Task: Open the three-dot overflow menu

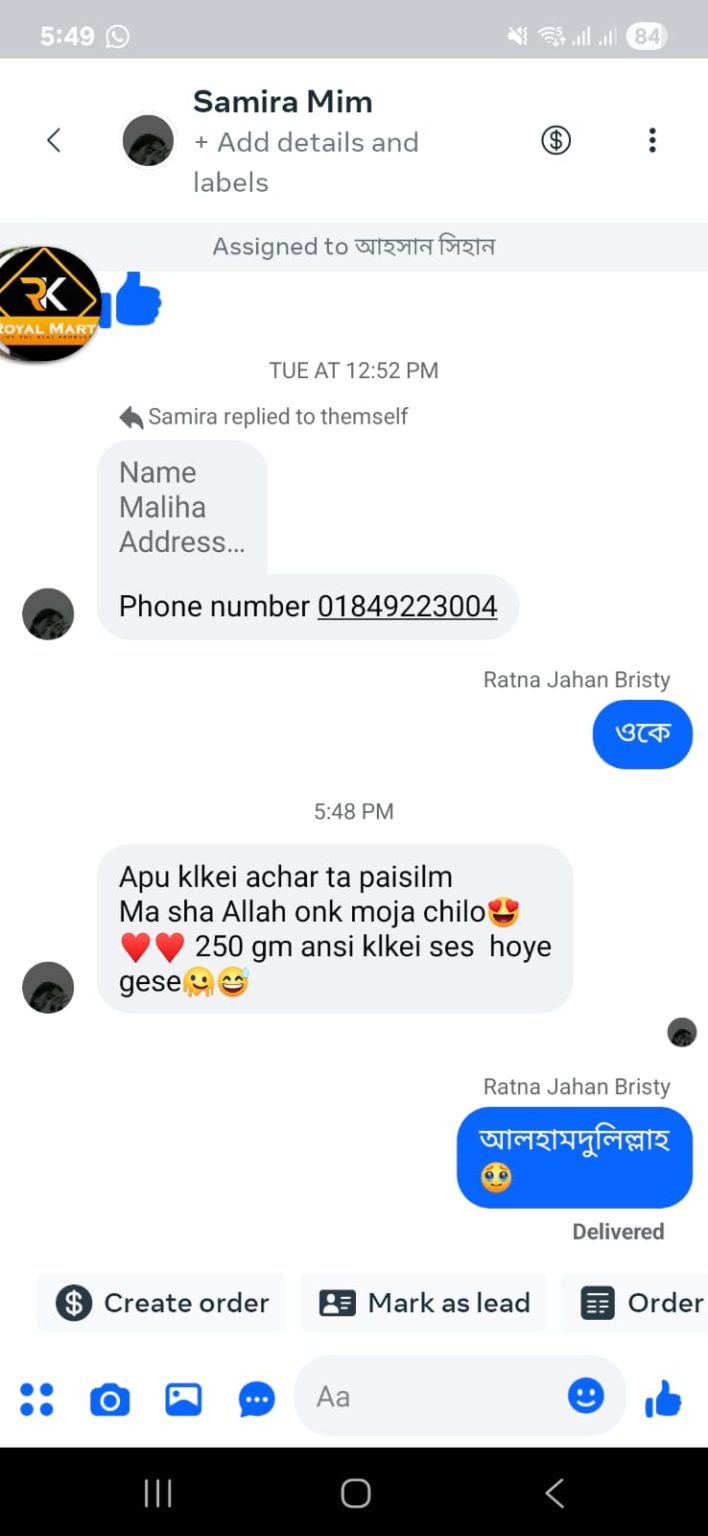Action: point(652,140)
